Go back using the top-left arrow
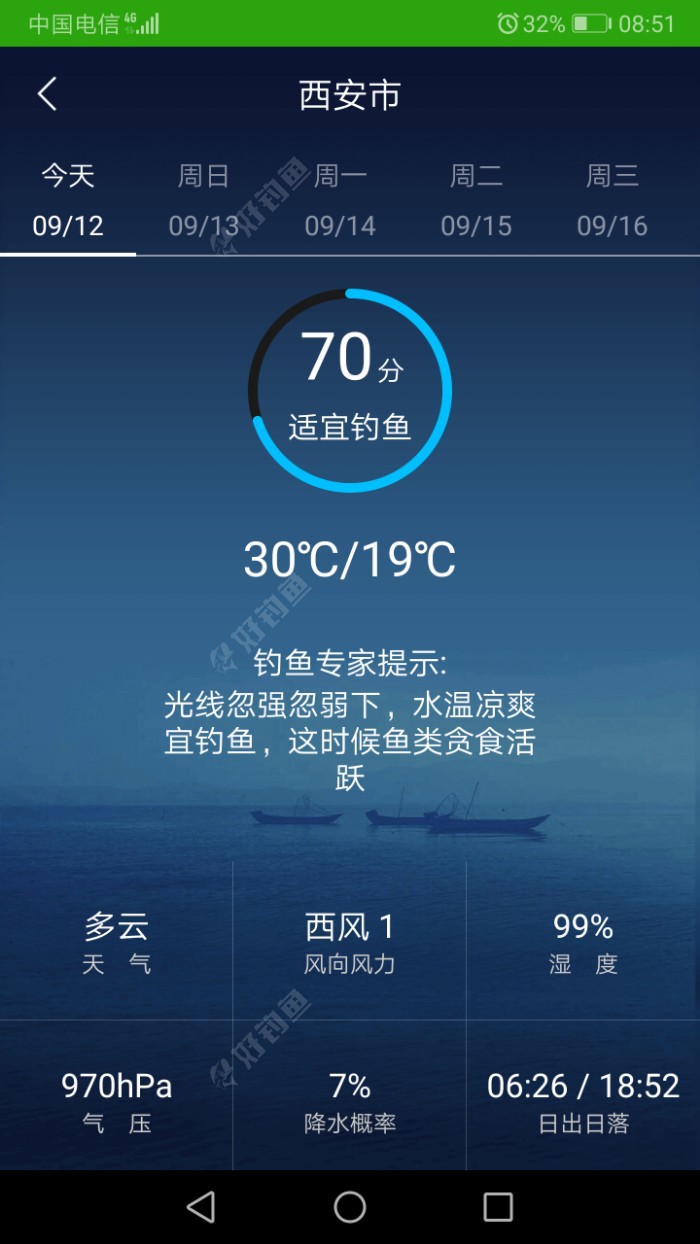The image size is (700, 1244). (47, 95)
